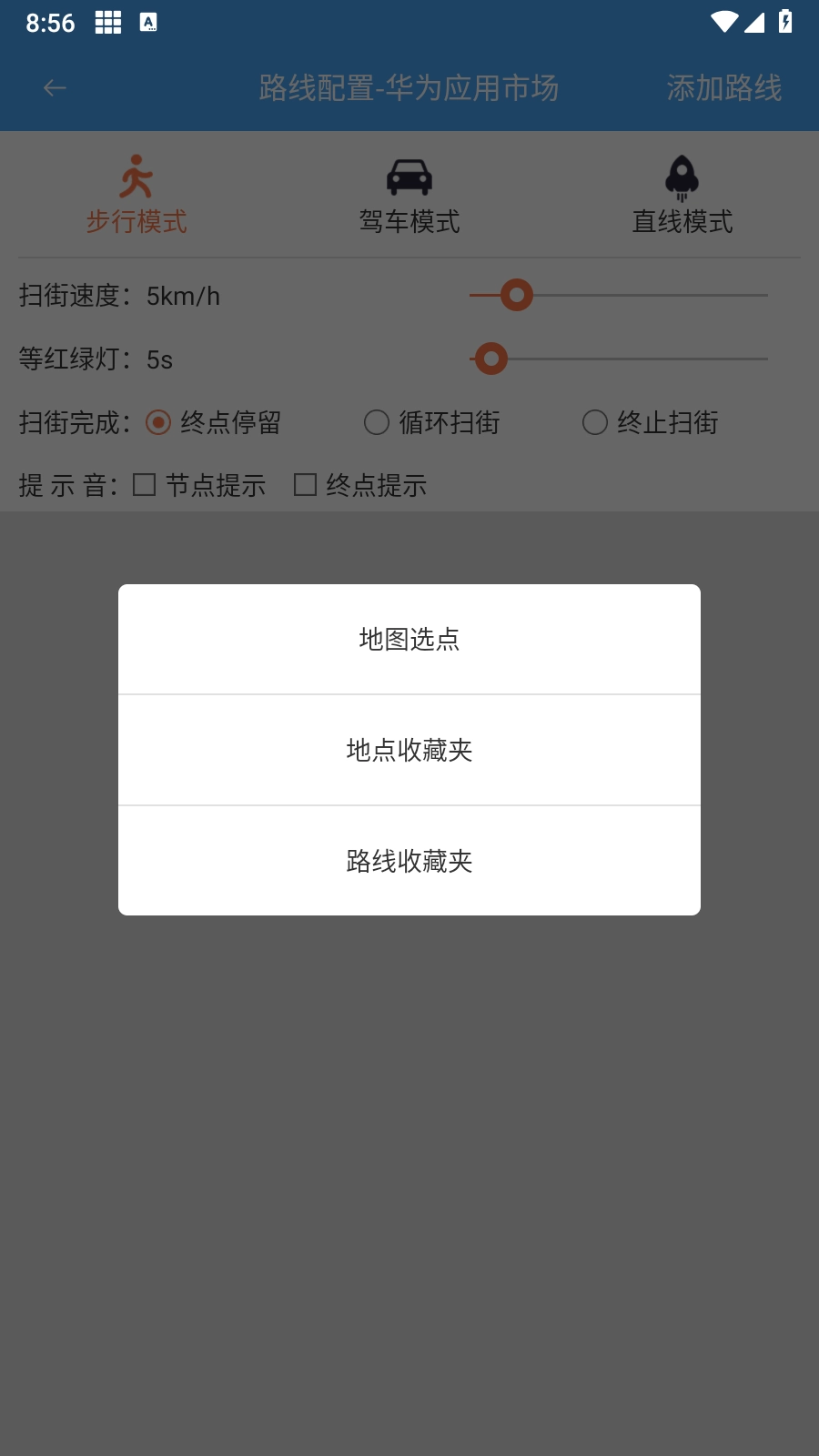819x1456 pixels.
Task: Click the back arrow in the title bar
Action: point(53,87)
